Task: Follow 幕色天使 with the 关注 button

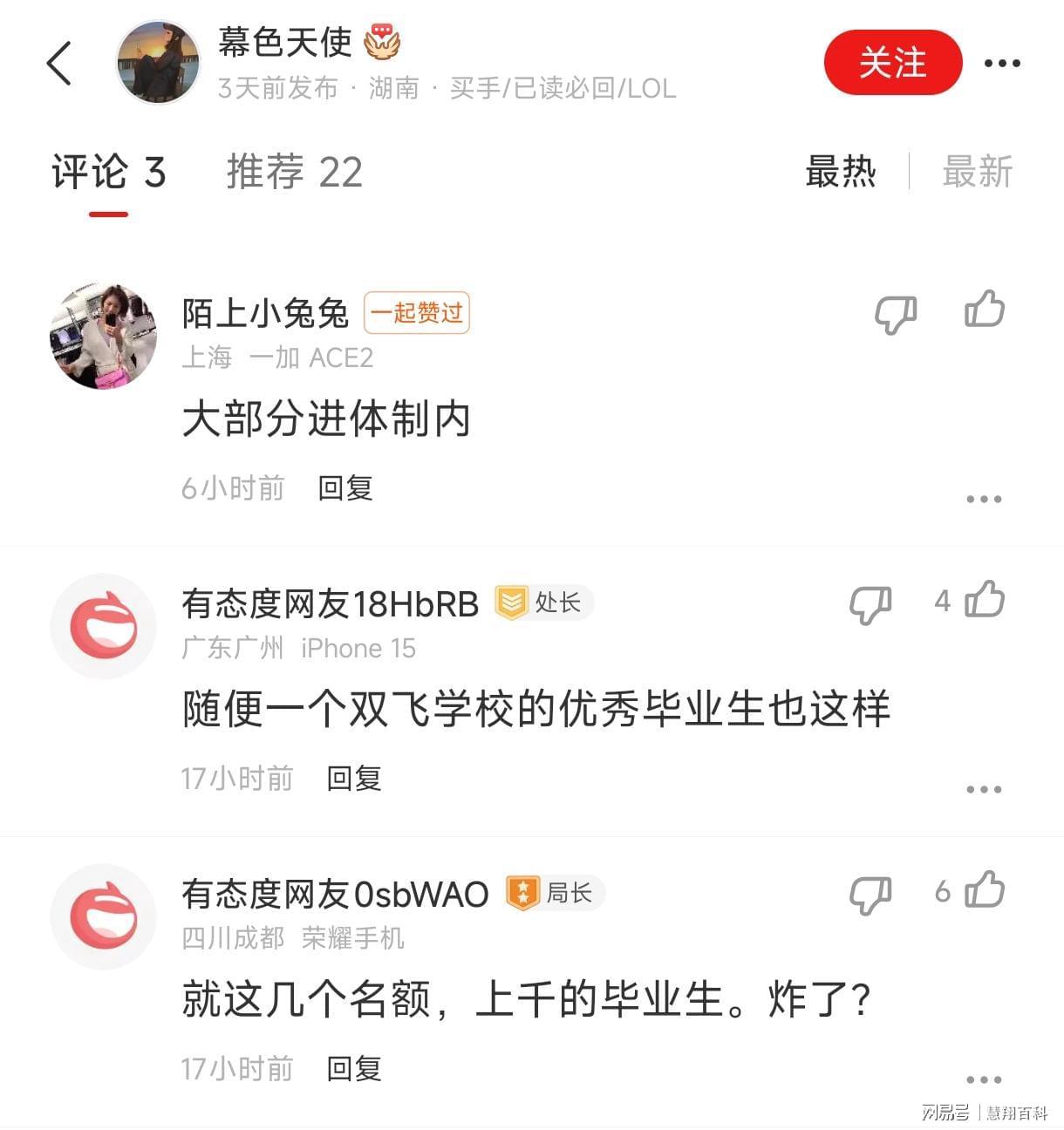Action: pyautogui.click(x=892, y=63)
